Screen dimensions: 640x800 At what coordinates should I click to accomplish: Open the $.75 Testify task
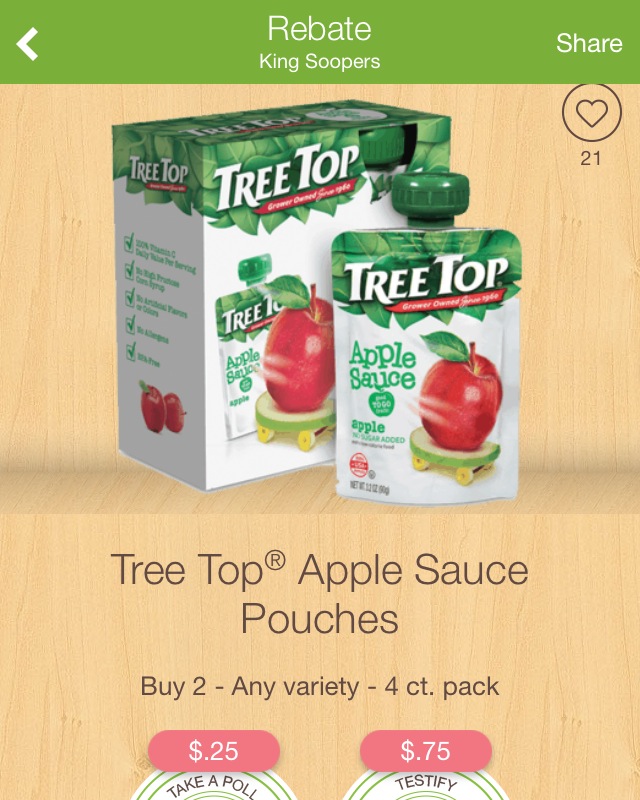(x=426, y=768)
